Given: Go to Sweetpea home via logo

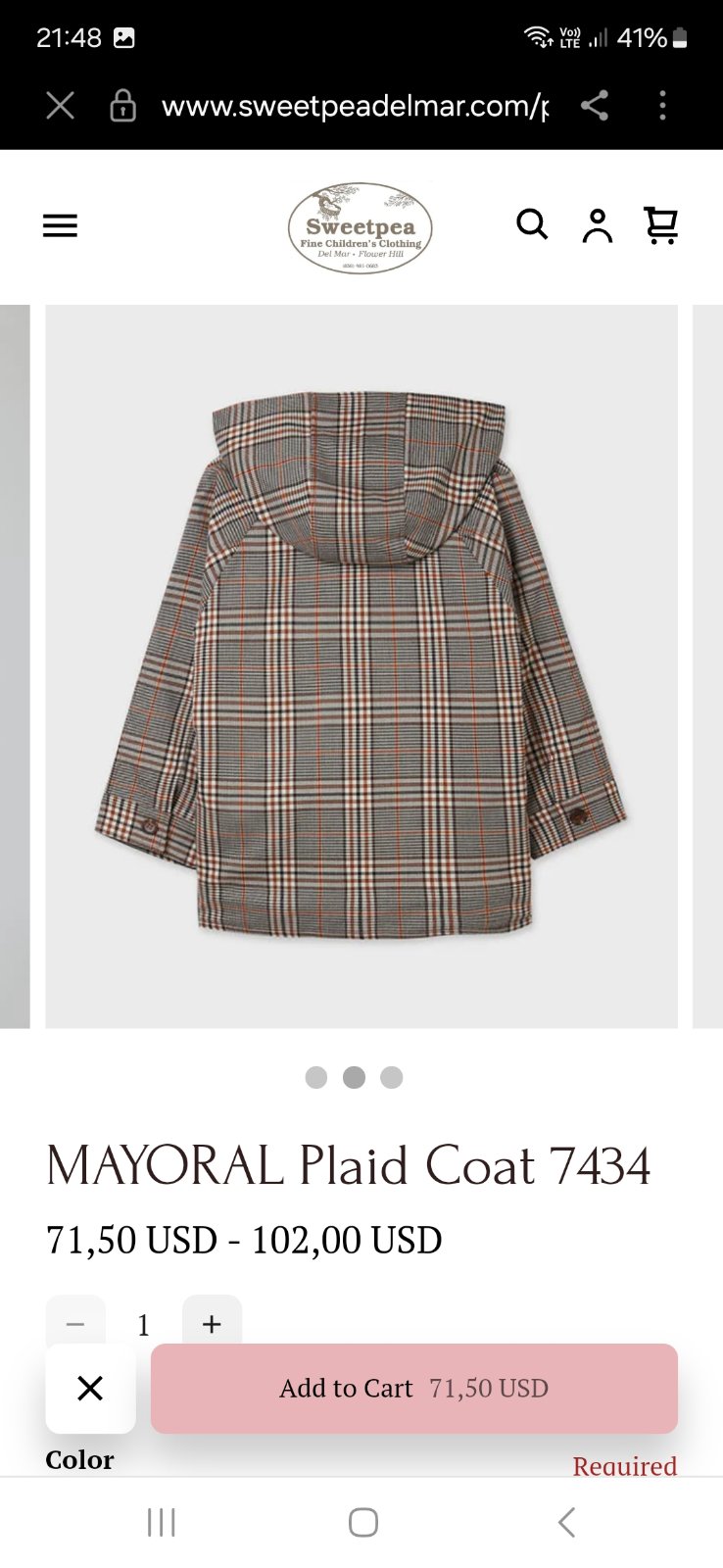Looking at the screenshot, I should click(360, 228).
